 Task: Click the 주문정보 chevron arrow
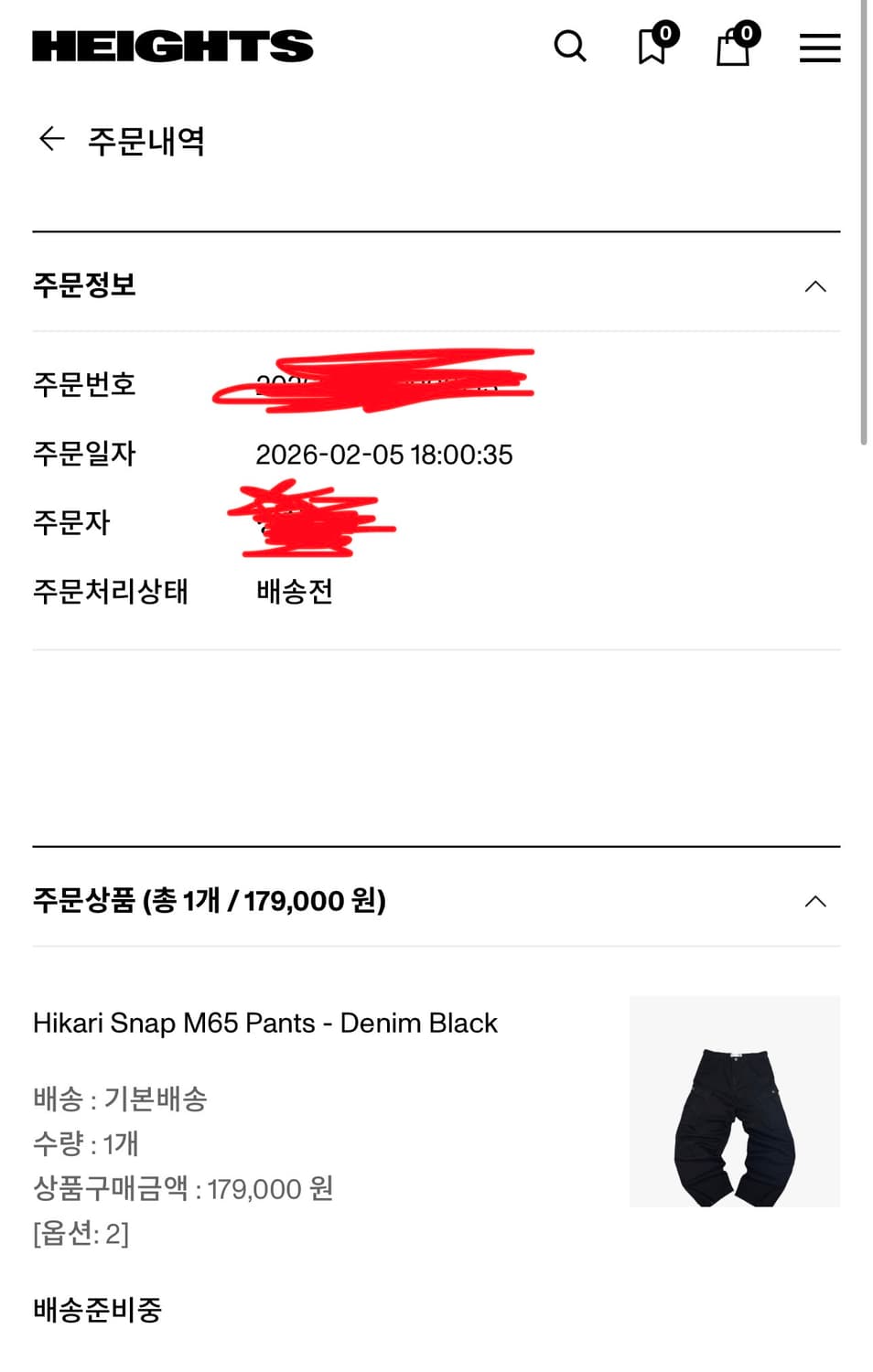click(814, 285)
